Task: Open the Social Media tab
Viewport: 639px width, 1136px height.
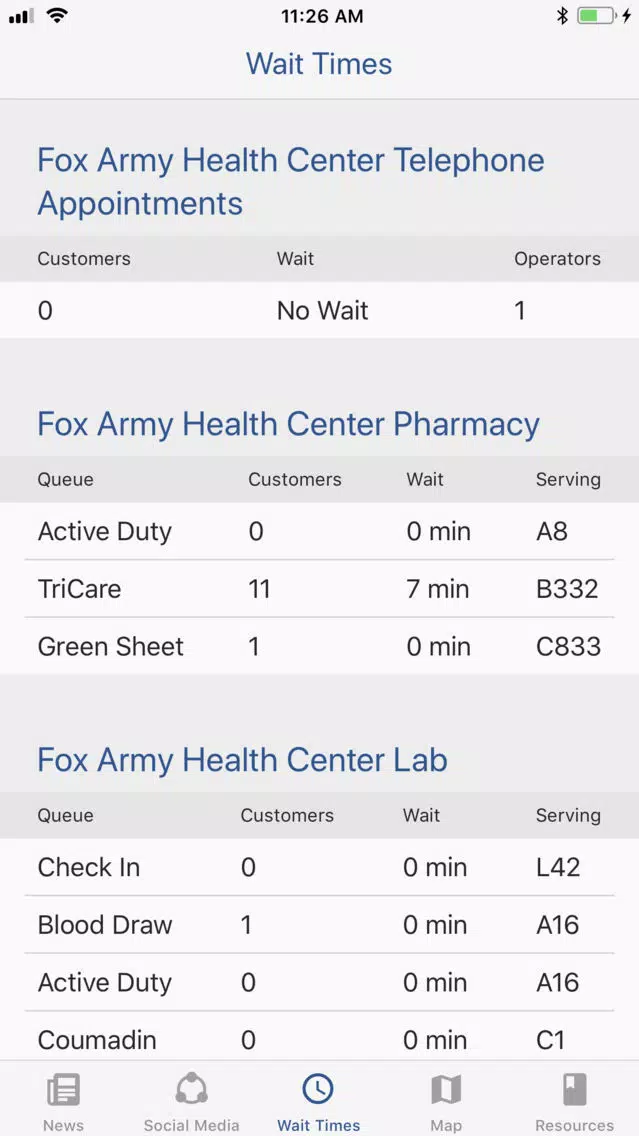Action: tap(191, 1101)
